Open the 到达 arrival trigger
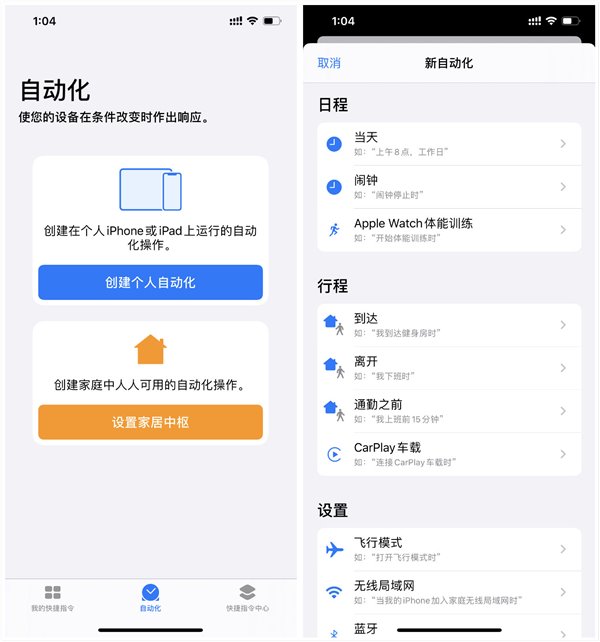The width and height of the screenshot is (600, 642). pos(448,325)
